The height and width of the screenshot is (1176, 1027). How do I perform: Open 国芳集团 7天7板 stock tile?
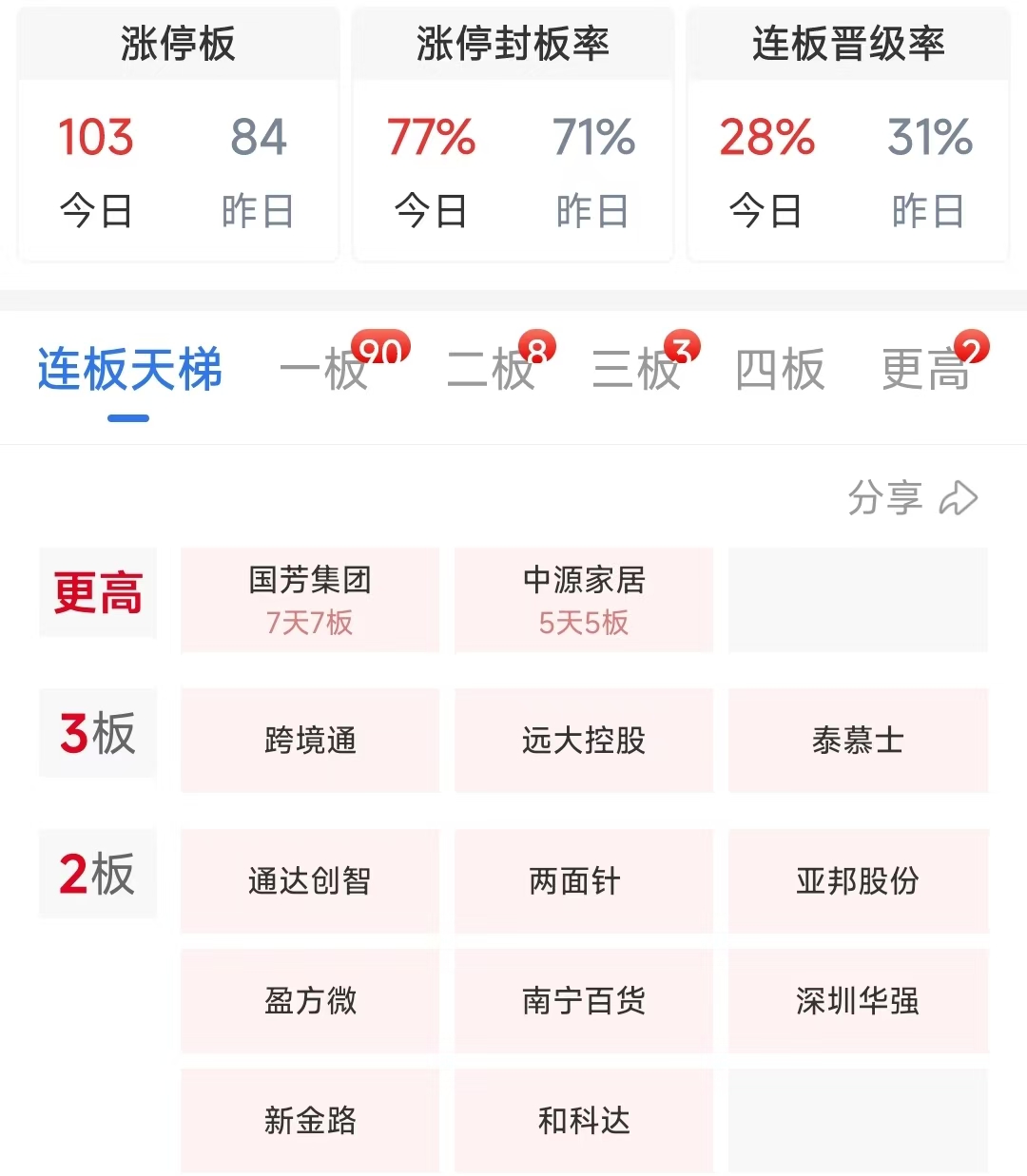310,599
